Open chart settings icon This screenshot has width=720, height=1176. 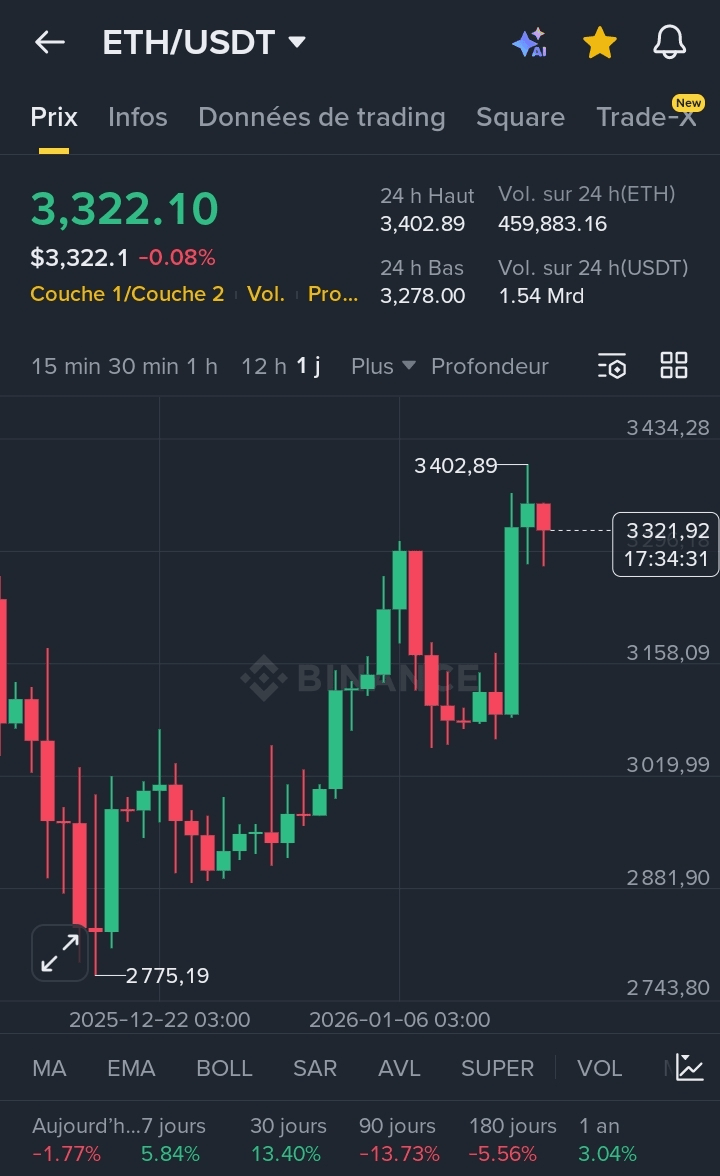point(612,366)
